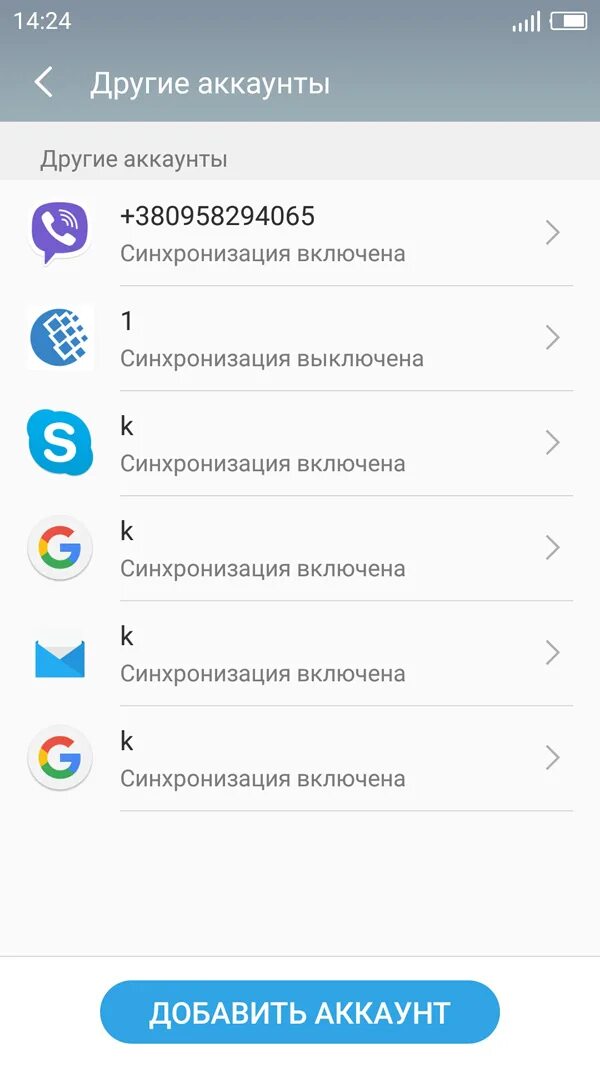
Task: Go back from Другие аккаунты
Action: coord(43,82)
